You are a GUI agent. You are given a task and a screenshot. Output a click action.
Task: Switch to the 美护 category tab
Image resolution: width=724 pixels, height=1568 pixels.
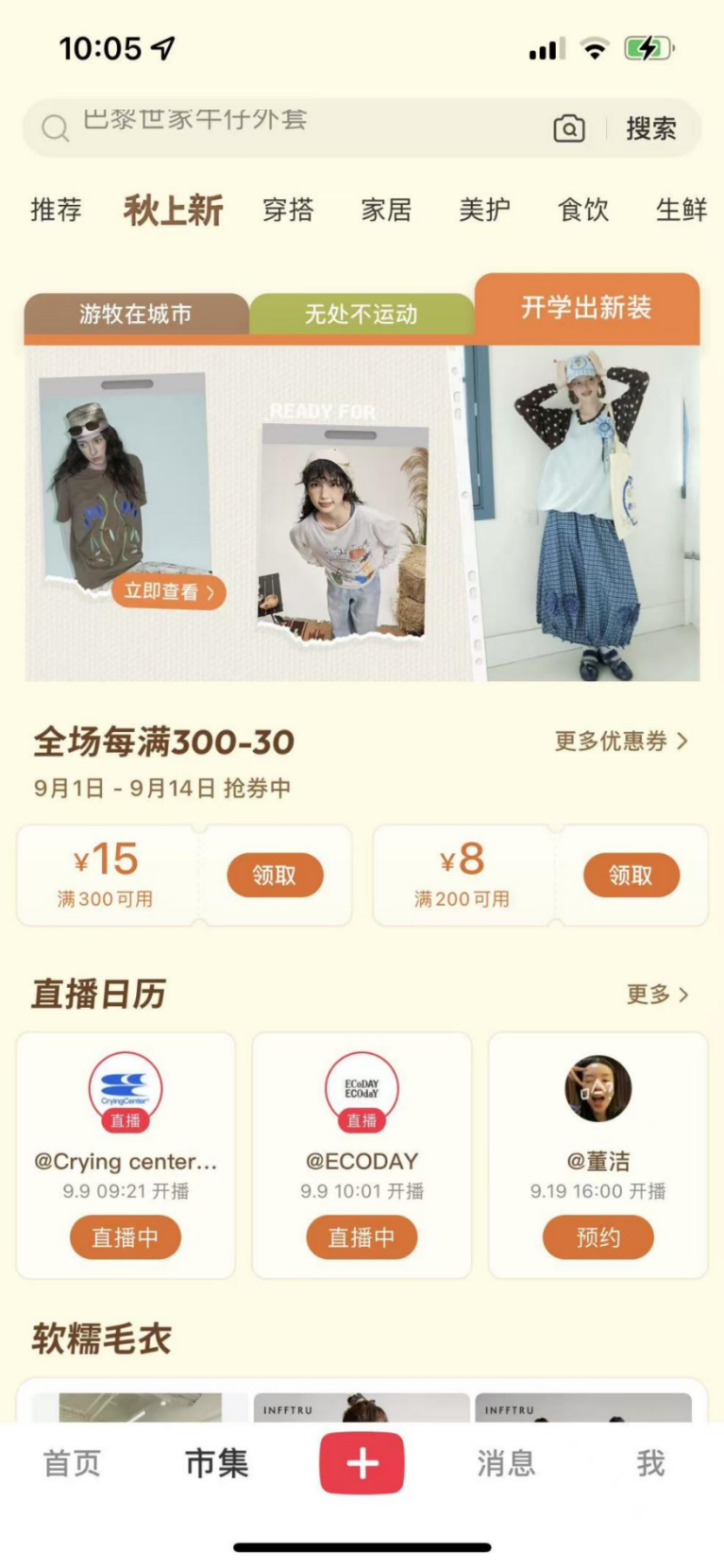[x=484, y=210]
